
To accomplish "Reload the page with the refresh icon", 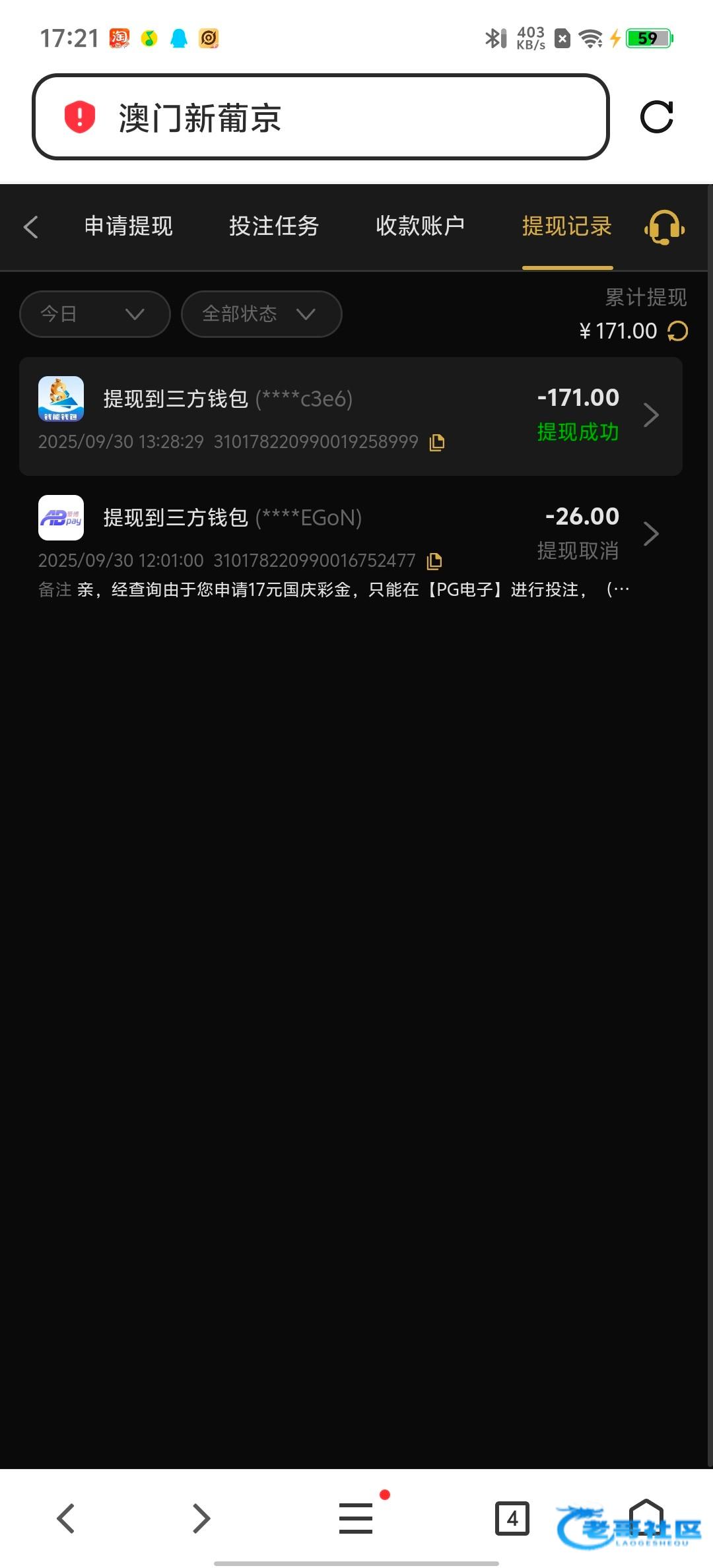I will tap(657, 117).
